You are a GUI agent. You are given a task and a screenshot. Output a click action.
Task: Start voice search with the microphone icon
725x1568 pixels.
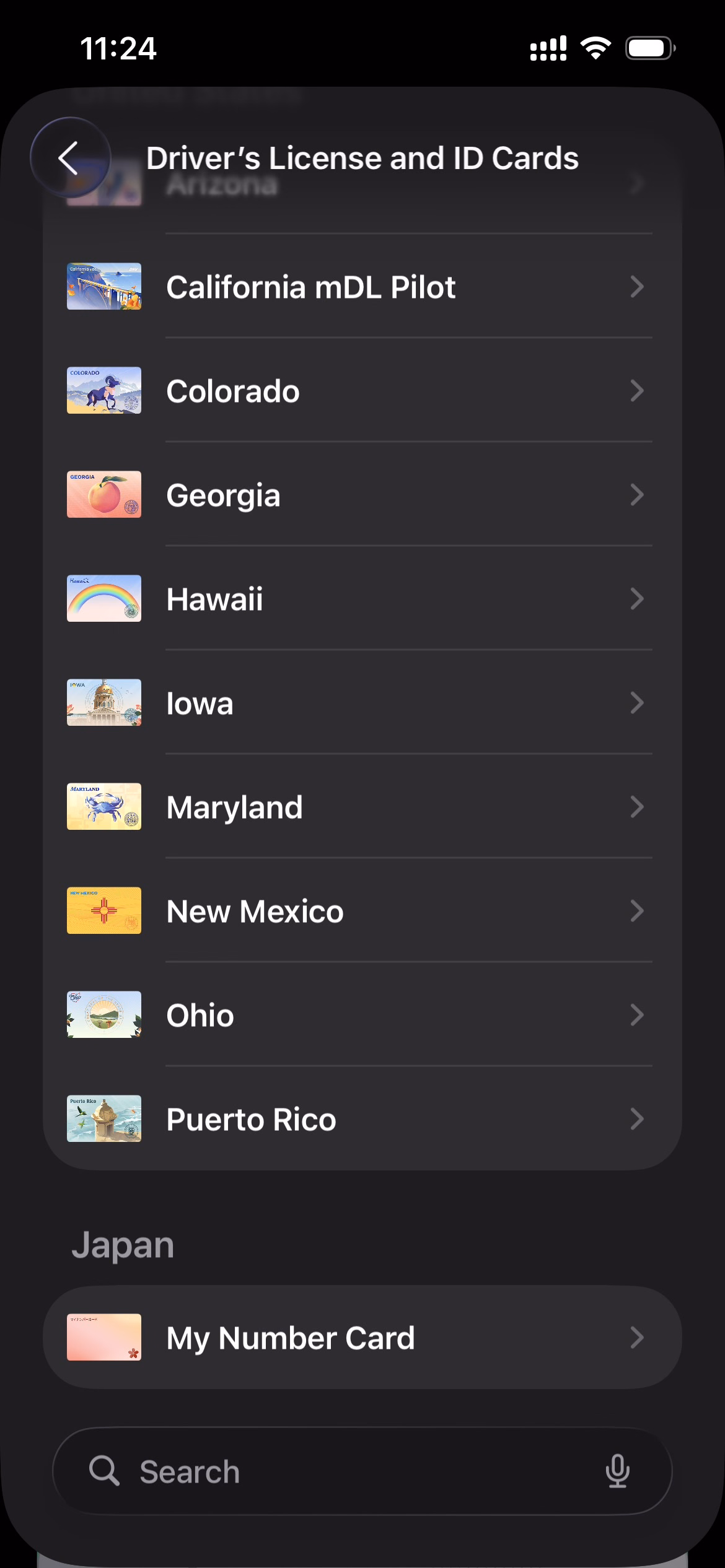pos(617,1471)
